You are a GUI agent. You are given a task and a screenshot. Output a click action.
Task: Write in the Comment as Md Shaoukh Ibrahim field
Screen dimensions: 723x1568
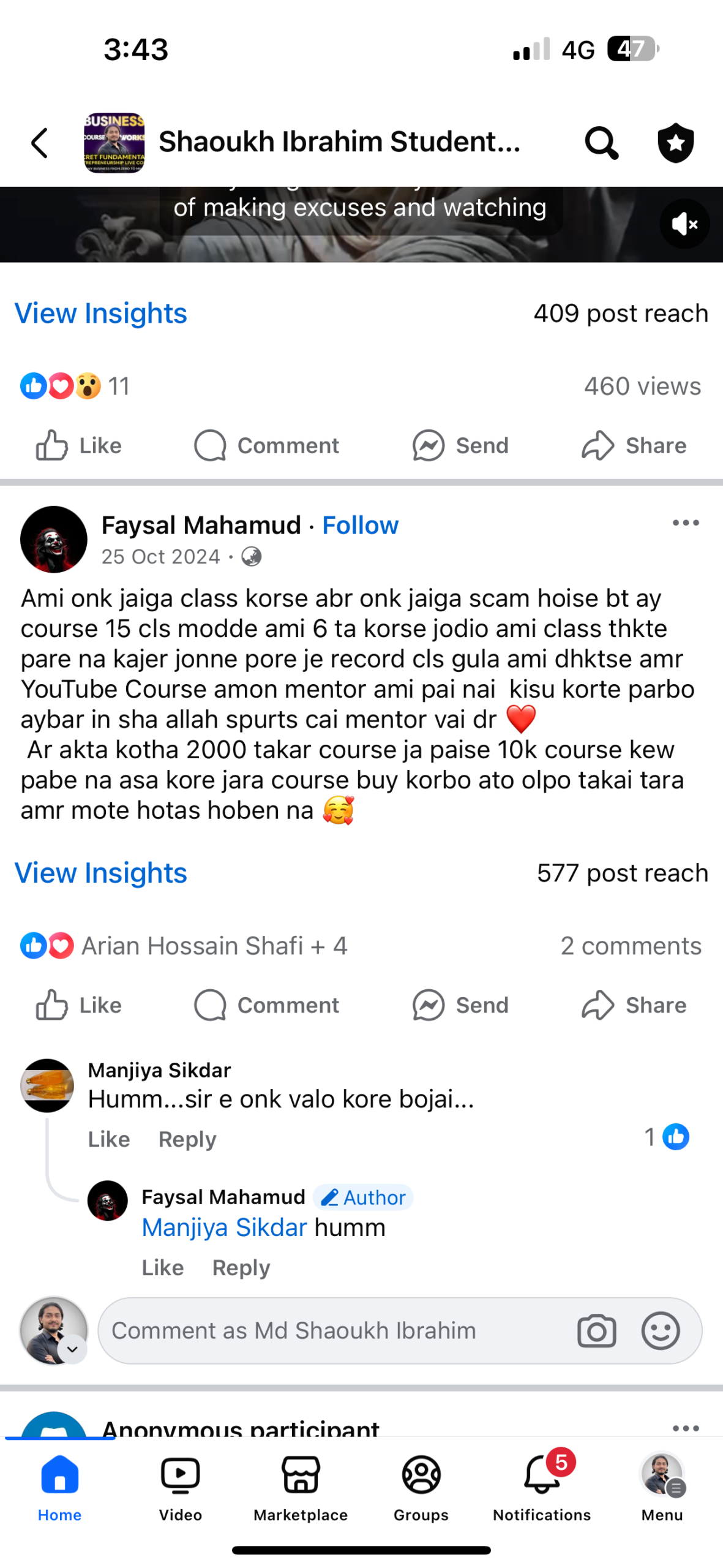[x=331, y=1330]
